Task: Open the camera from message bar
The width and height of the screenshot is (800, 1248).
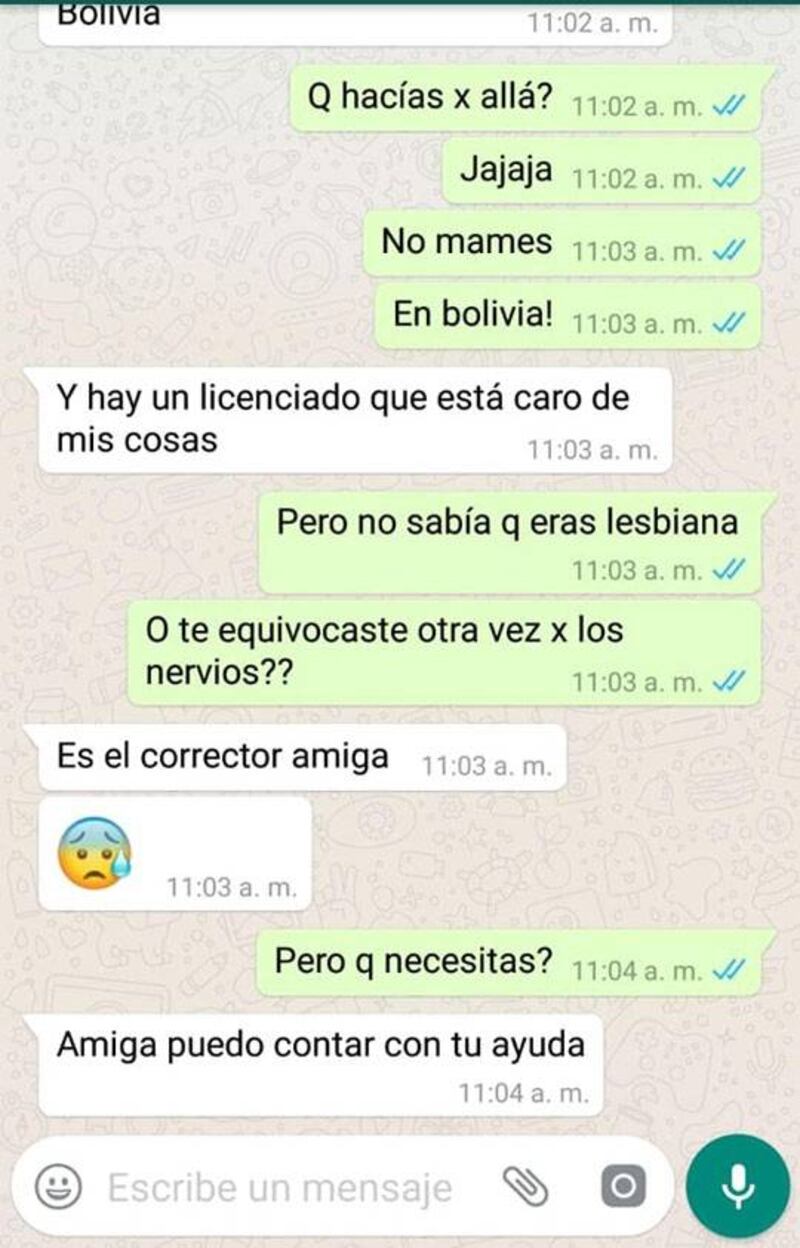Action: pos(622,1187)
